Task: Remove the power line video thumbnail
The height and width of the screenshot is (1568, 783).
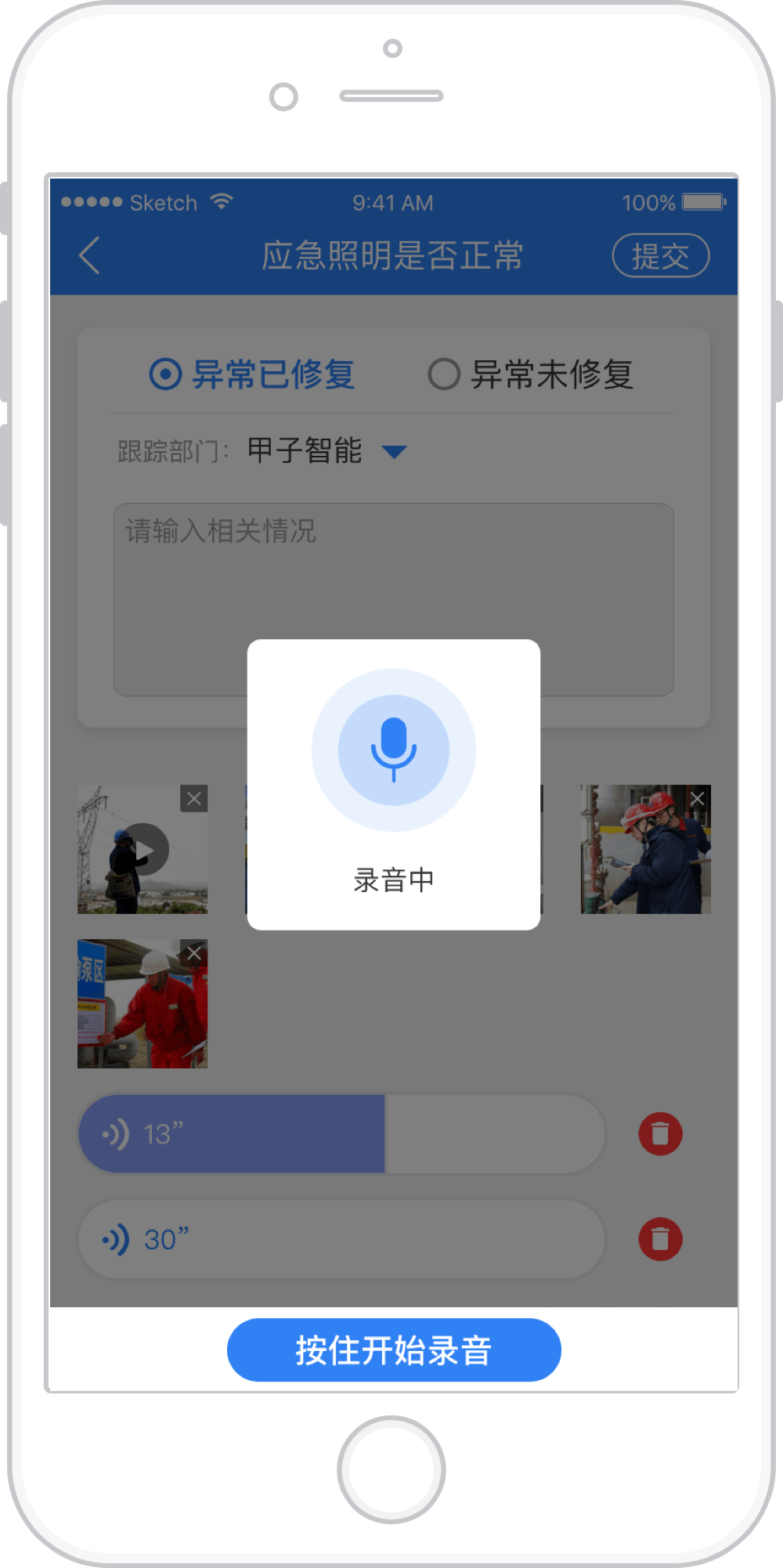Action: 194,798
